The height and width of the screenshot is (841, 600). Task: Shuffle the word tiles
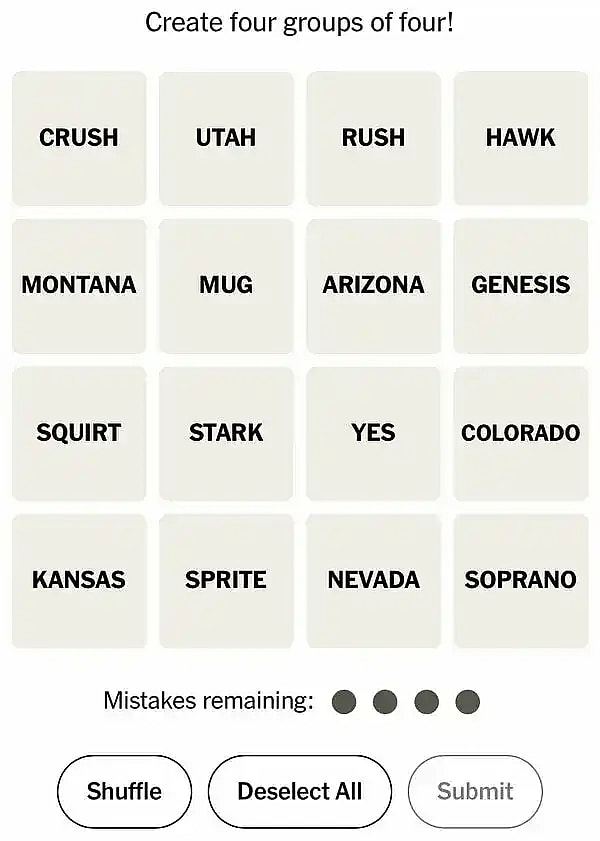pos(124,791)
